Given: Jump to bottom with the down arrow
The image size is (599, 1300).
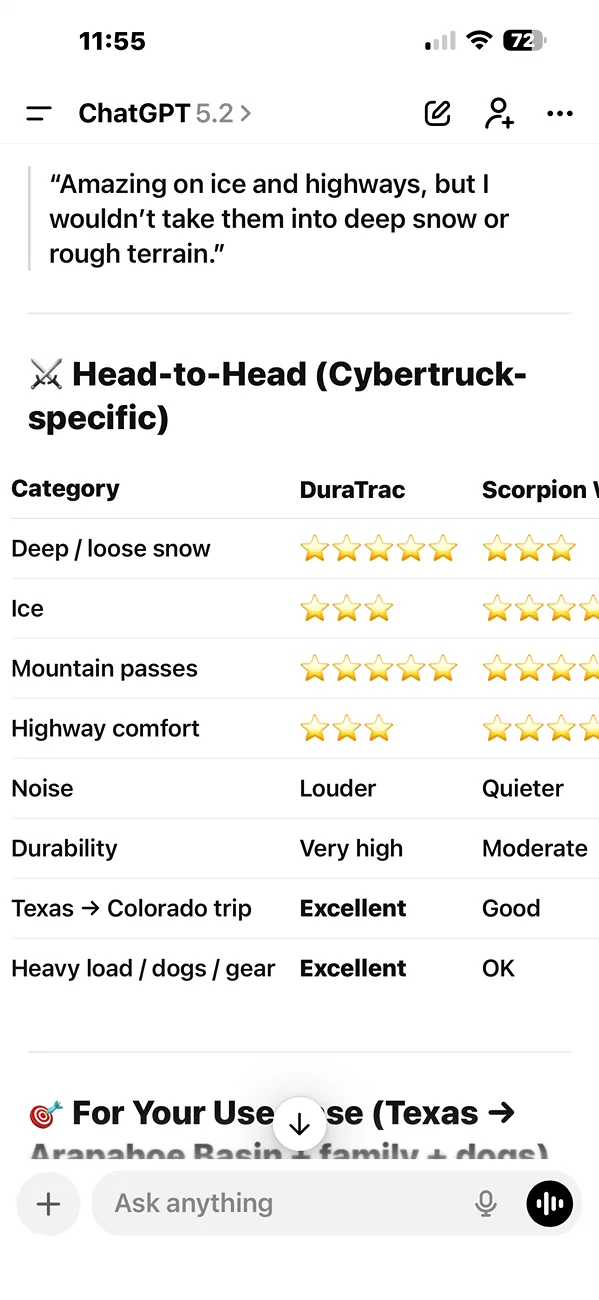Looking at the screenshot, I should 299,1124.
